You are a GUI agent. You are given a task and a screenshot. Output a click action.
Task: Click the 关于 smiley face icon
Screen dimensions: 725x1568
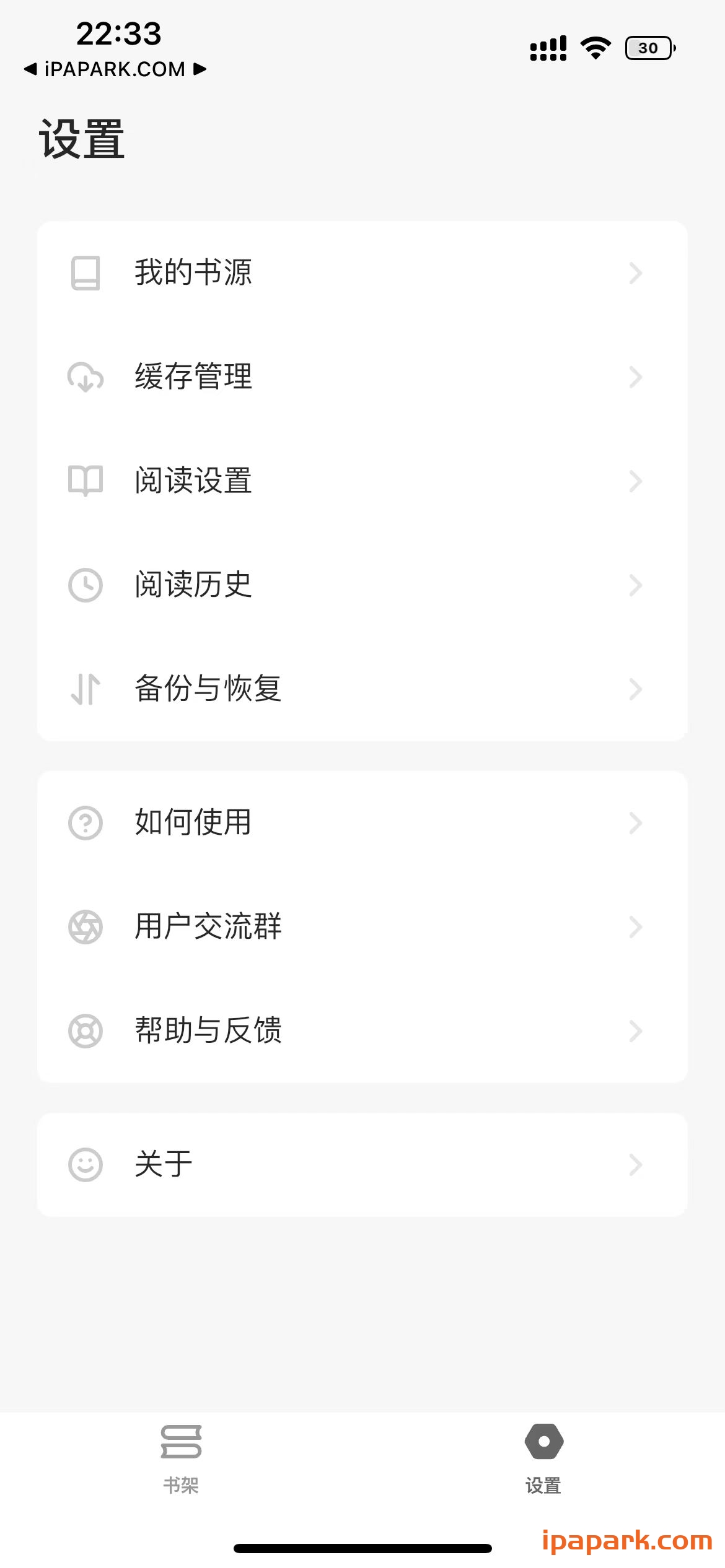tap(85, 1165)
